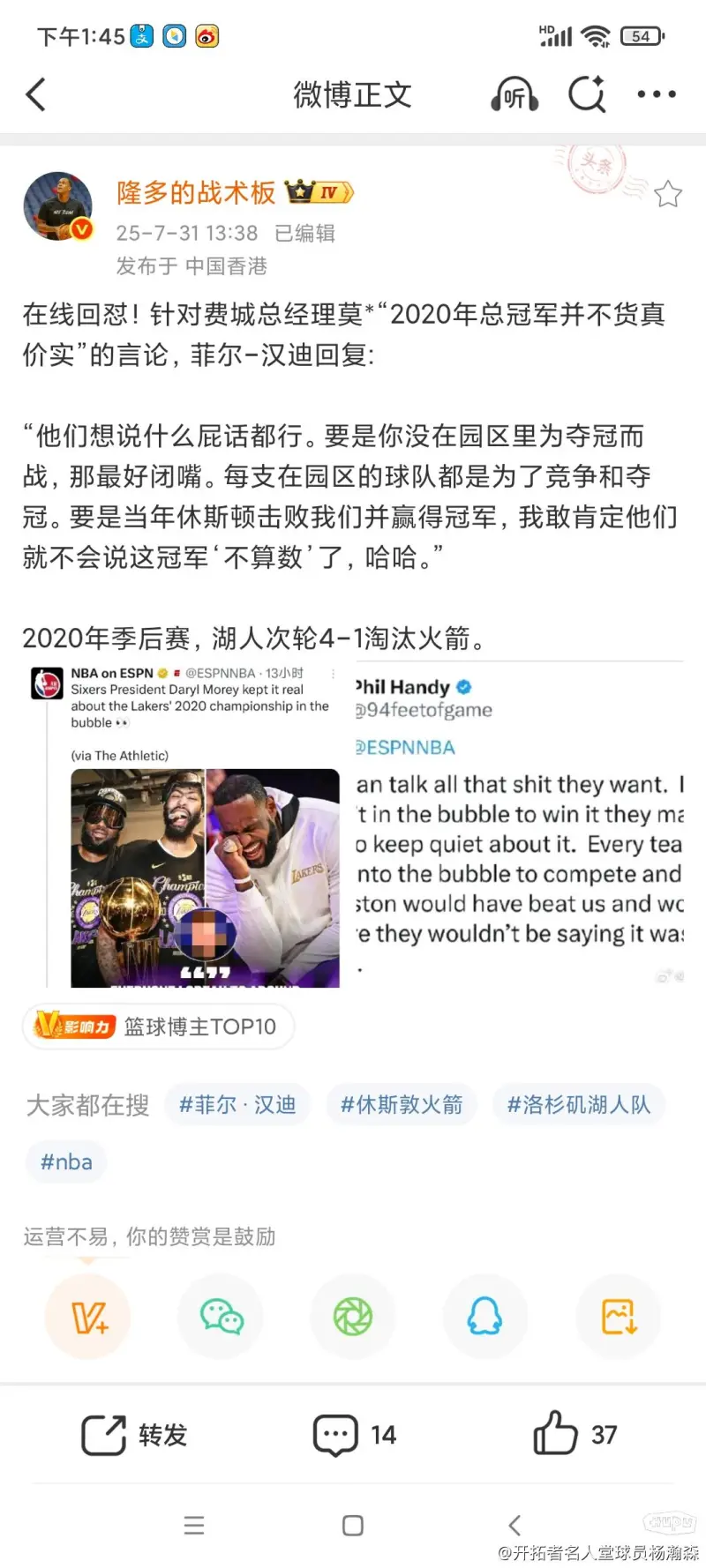The image size is (706, 1568).
Task: Open the ESPN tweet screenshot image
Action: [186, 825]
